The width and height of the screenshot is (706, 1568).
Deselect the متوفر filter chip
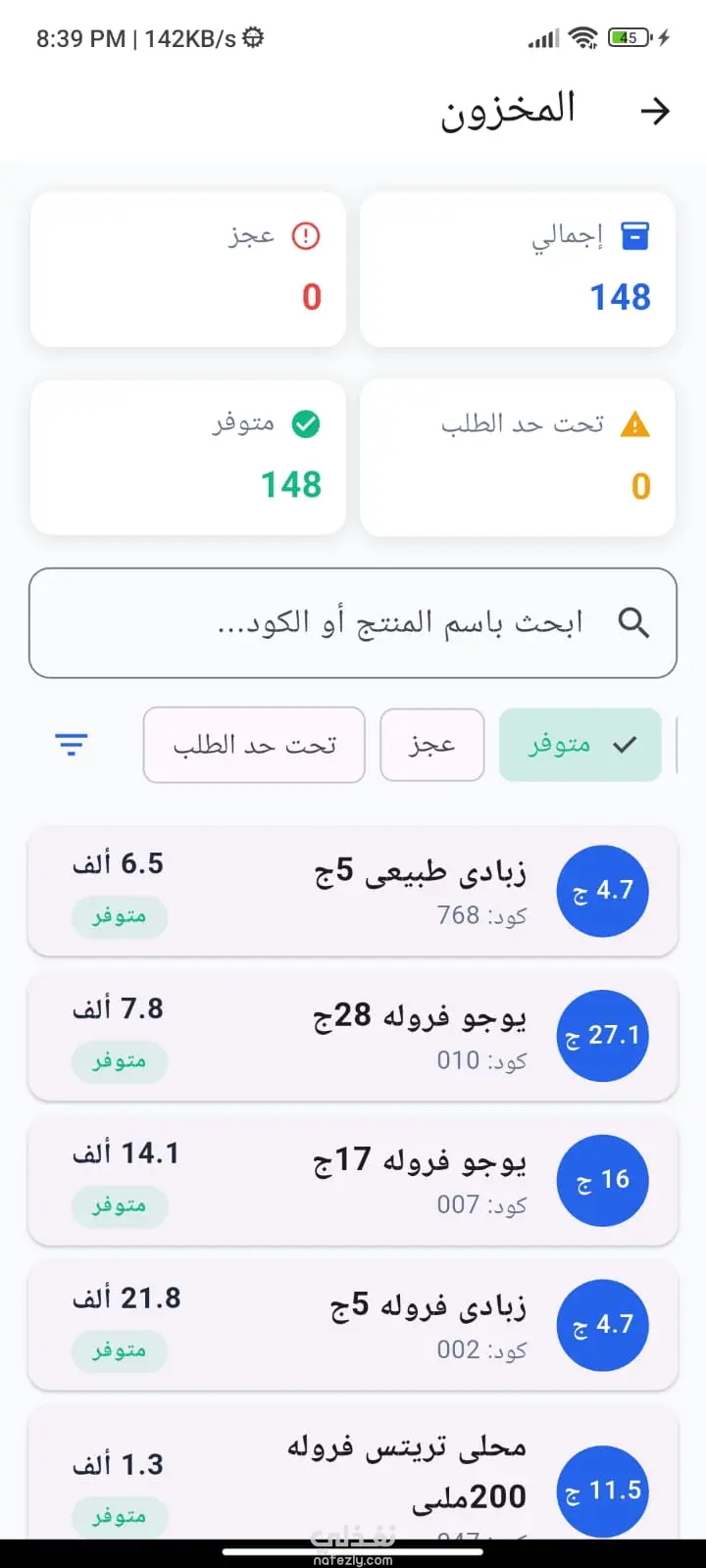pyautogui.click(x=580, y=745)
